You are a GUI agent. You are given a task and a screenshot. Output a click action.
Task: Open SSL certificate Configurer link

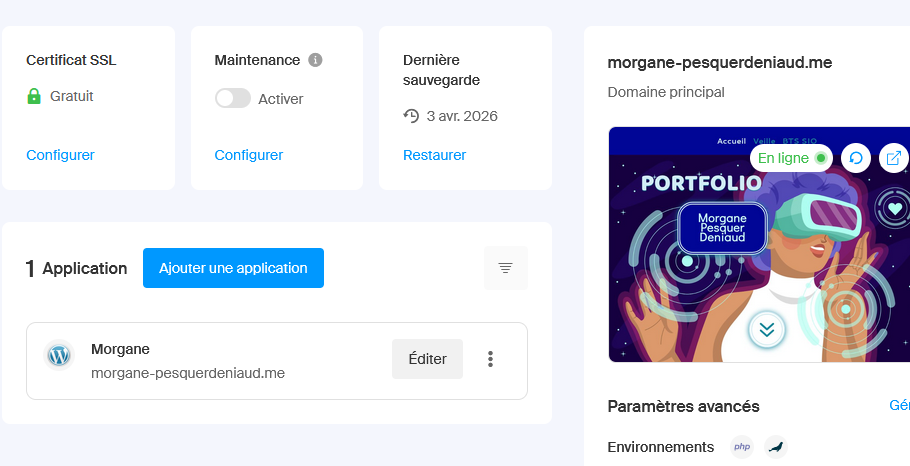[60, 155]
